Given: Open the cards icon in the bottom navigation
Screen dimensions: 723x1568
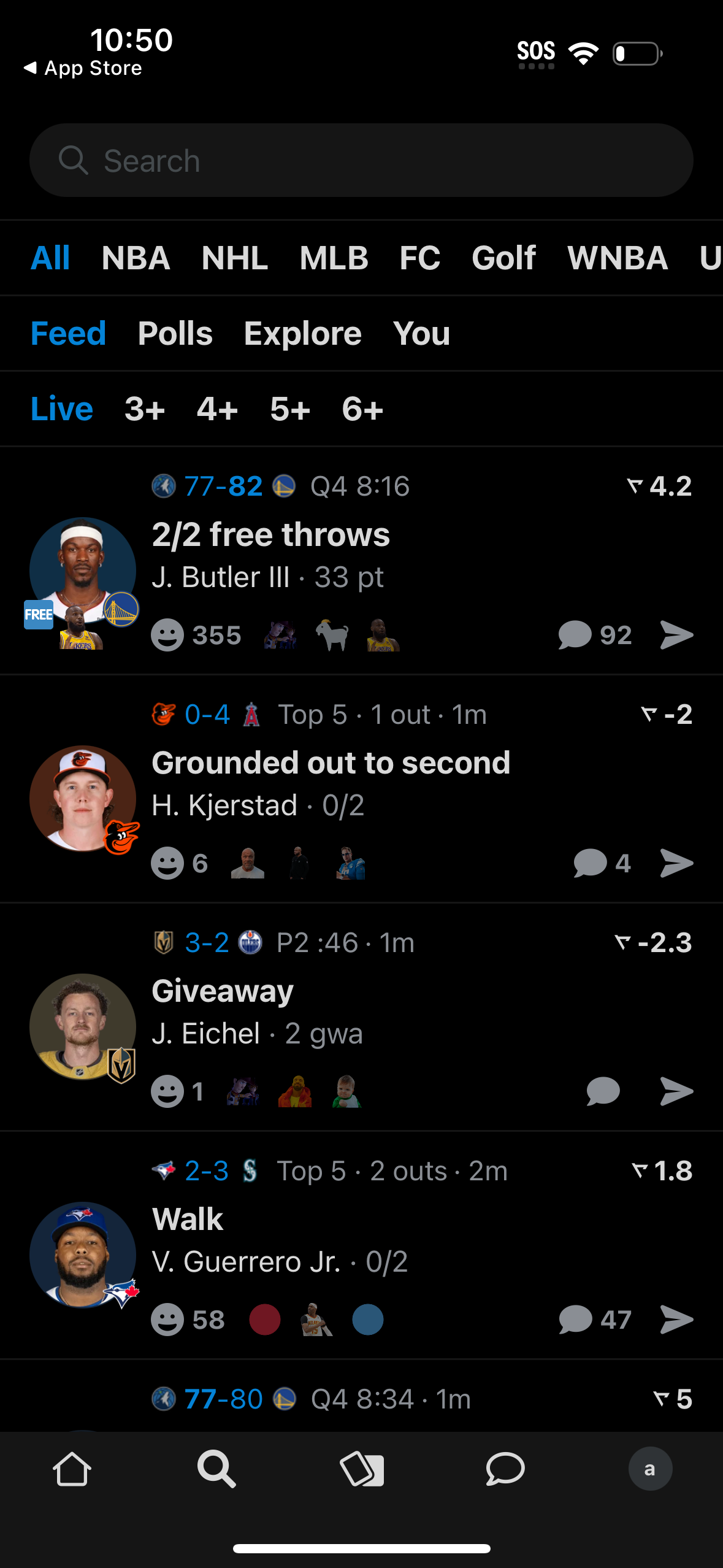Looking at the screenshot, I should (362, 1469).
